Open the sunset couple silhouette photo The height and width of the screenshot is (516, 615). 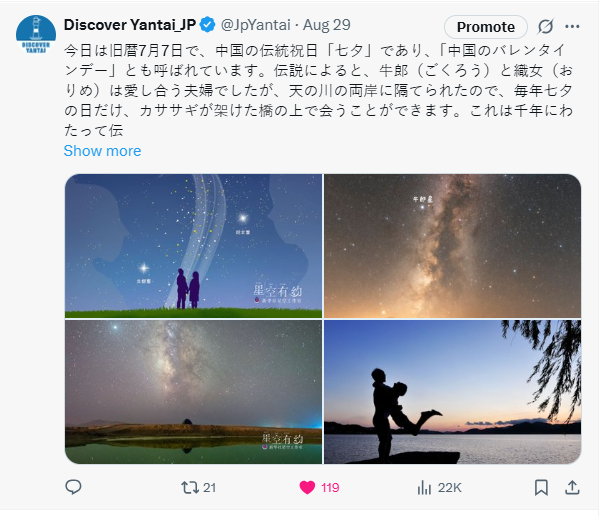pyautogui.click(x=452, y=392)
